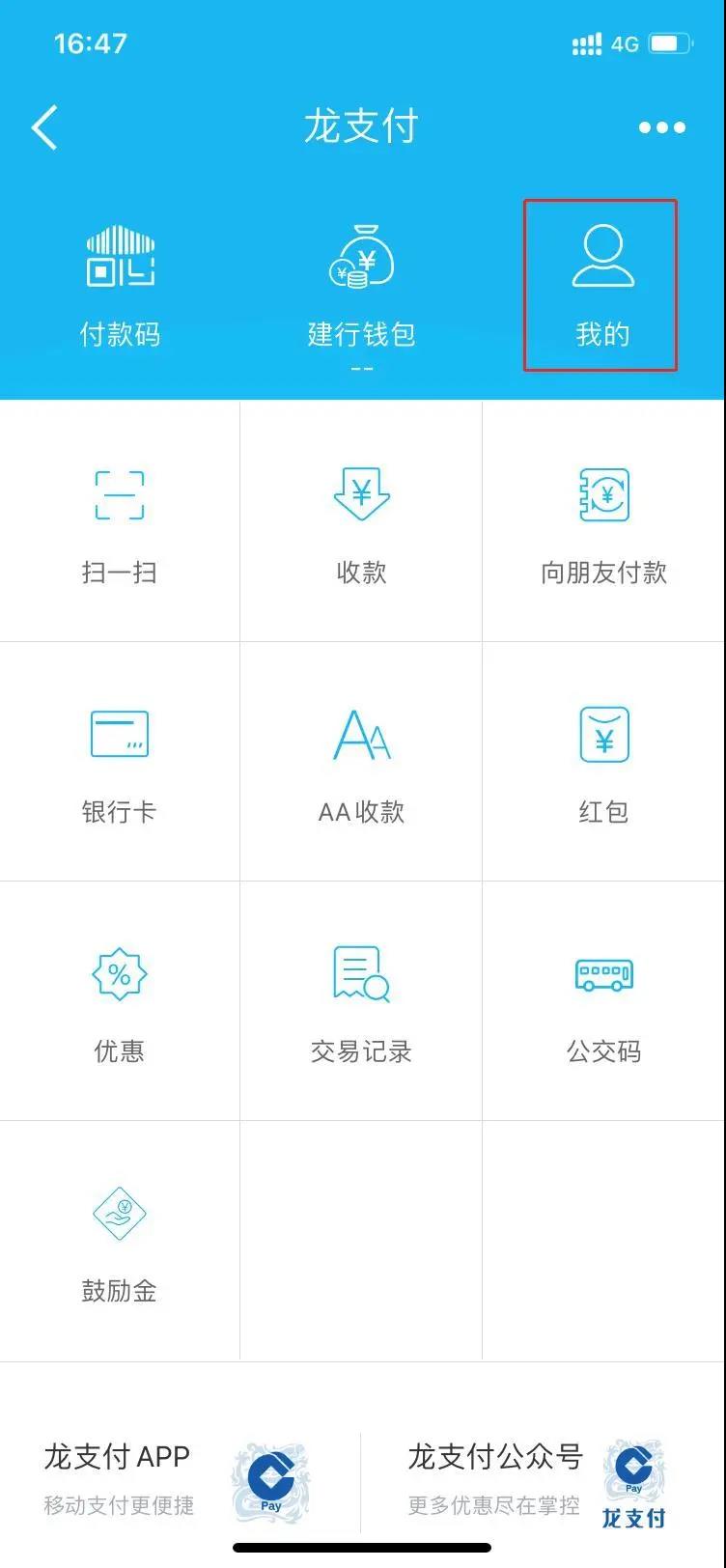The image size is (726, 1568).
Task: Select 向朋友付款
Action: pyautogui.click(x=604, y=521)
